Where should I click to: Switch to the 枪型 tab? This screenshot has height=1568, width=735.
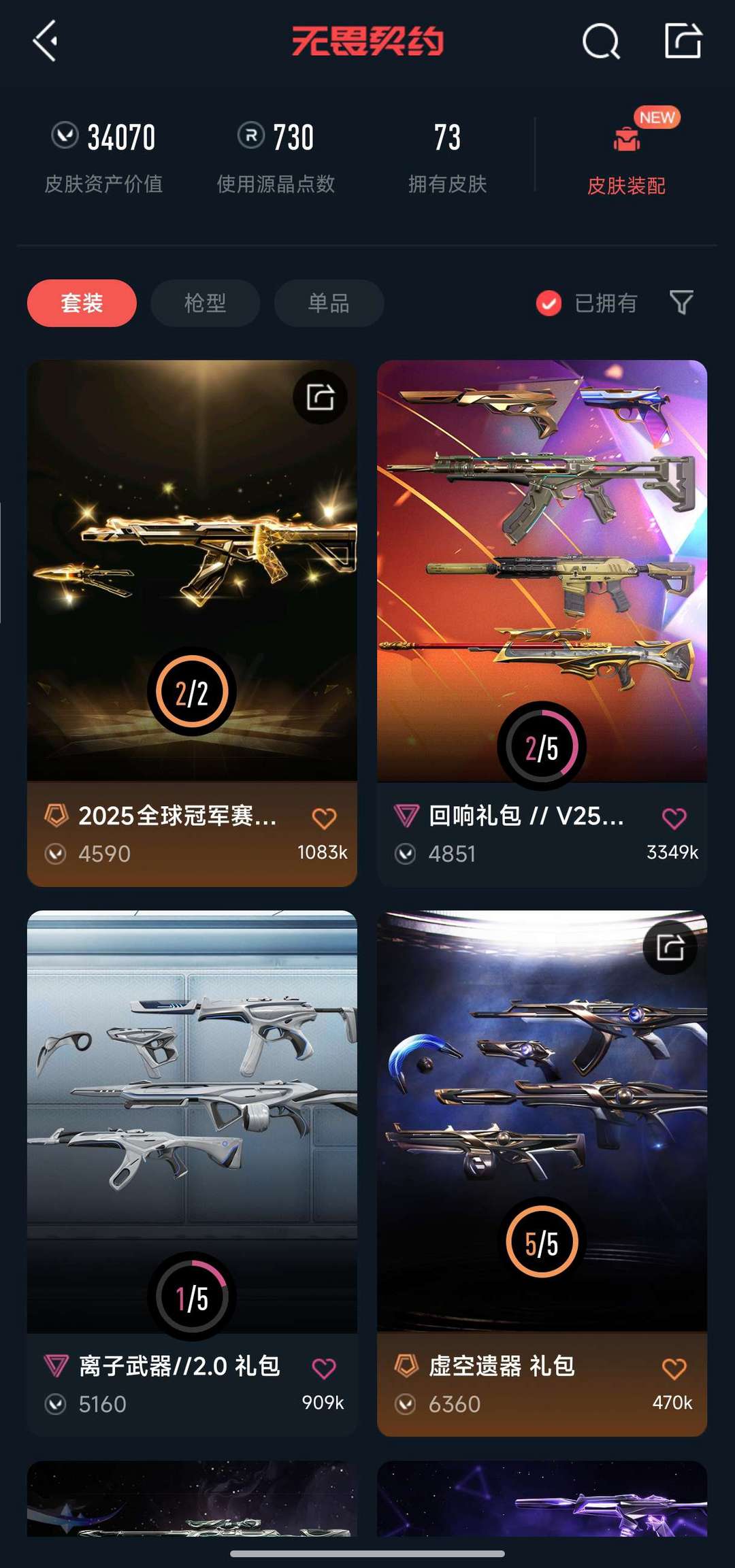[x=205, y=303]
